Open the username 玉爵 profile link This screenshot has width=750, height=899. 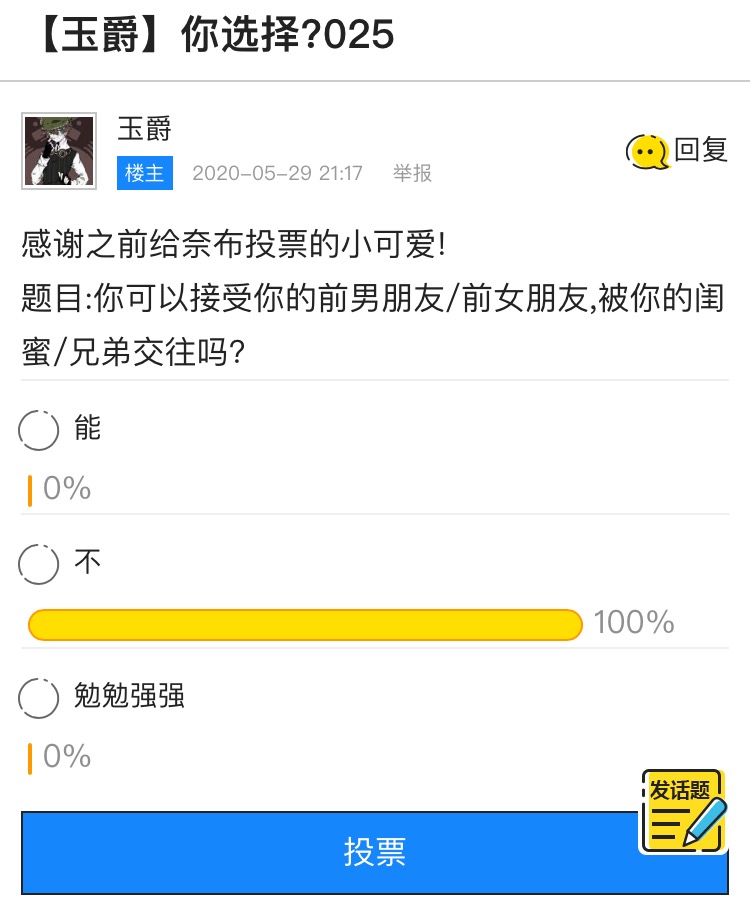[x=145, y=128]
